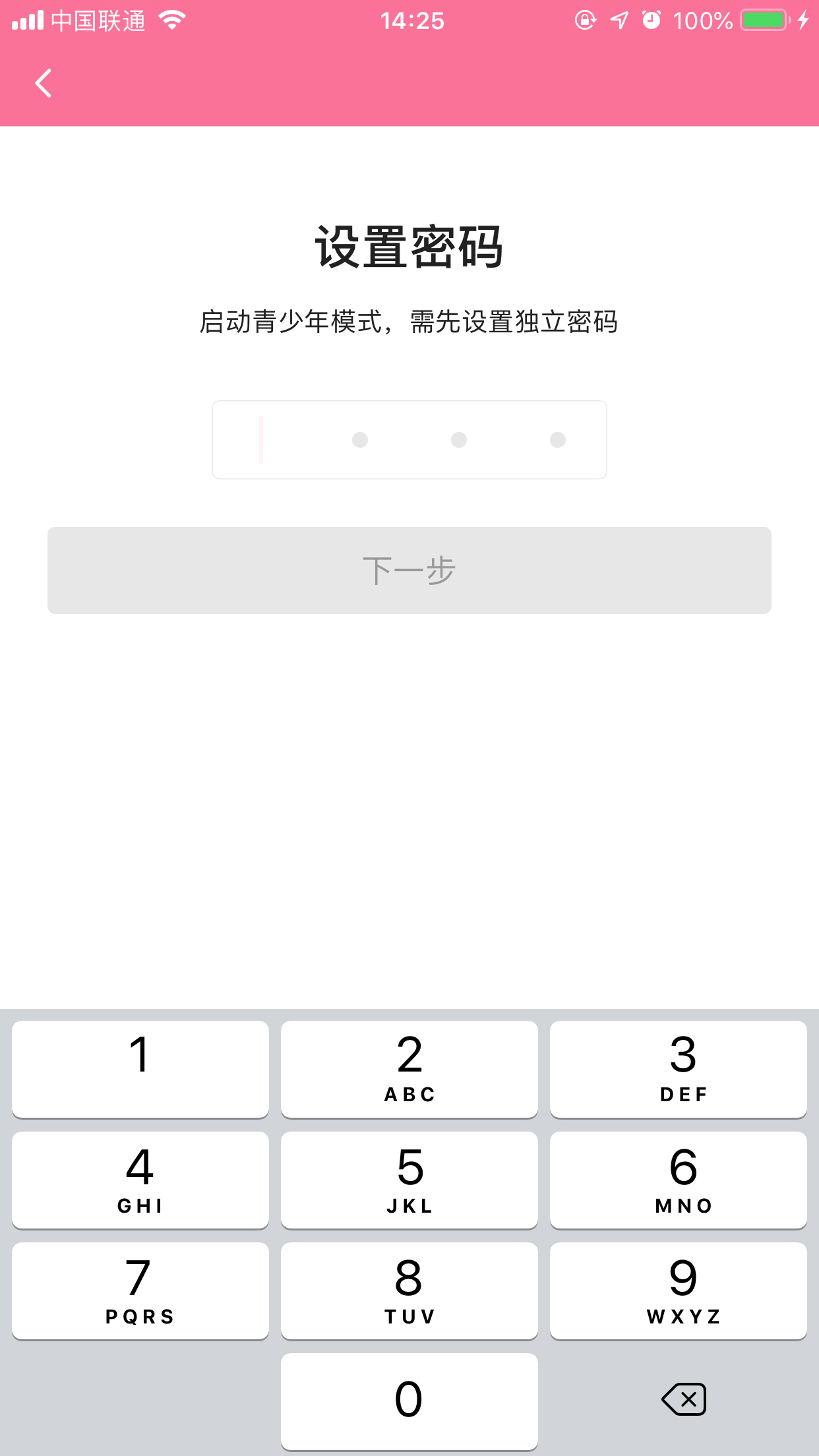
Task: Tap the password entry field
Action: tap(409, 439)
